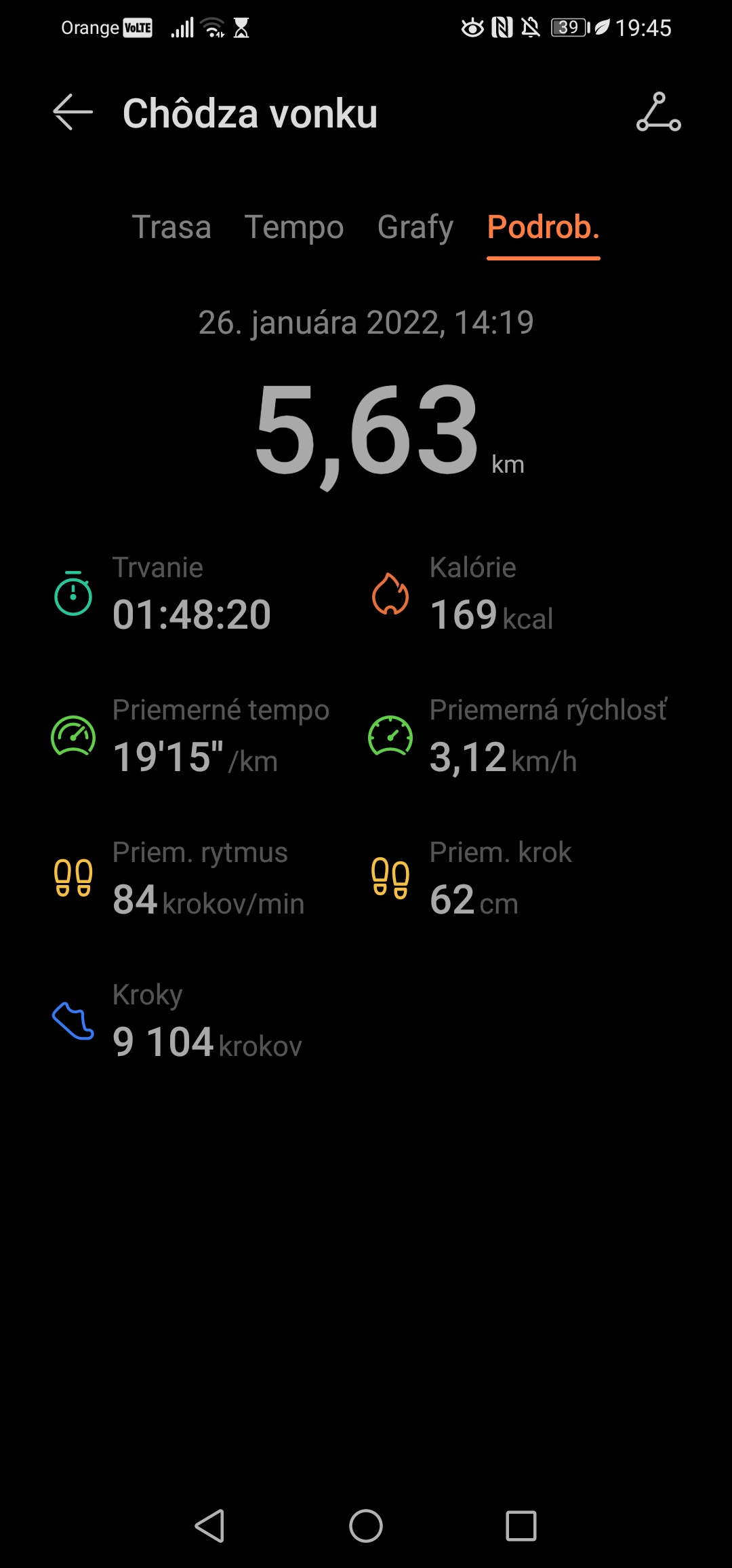The height and width of the screenshot is (1568, 732).
Task: Switch to the Tempo tab
Action: point(294,227)
